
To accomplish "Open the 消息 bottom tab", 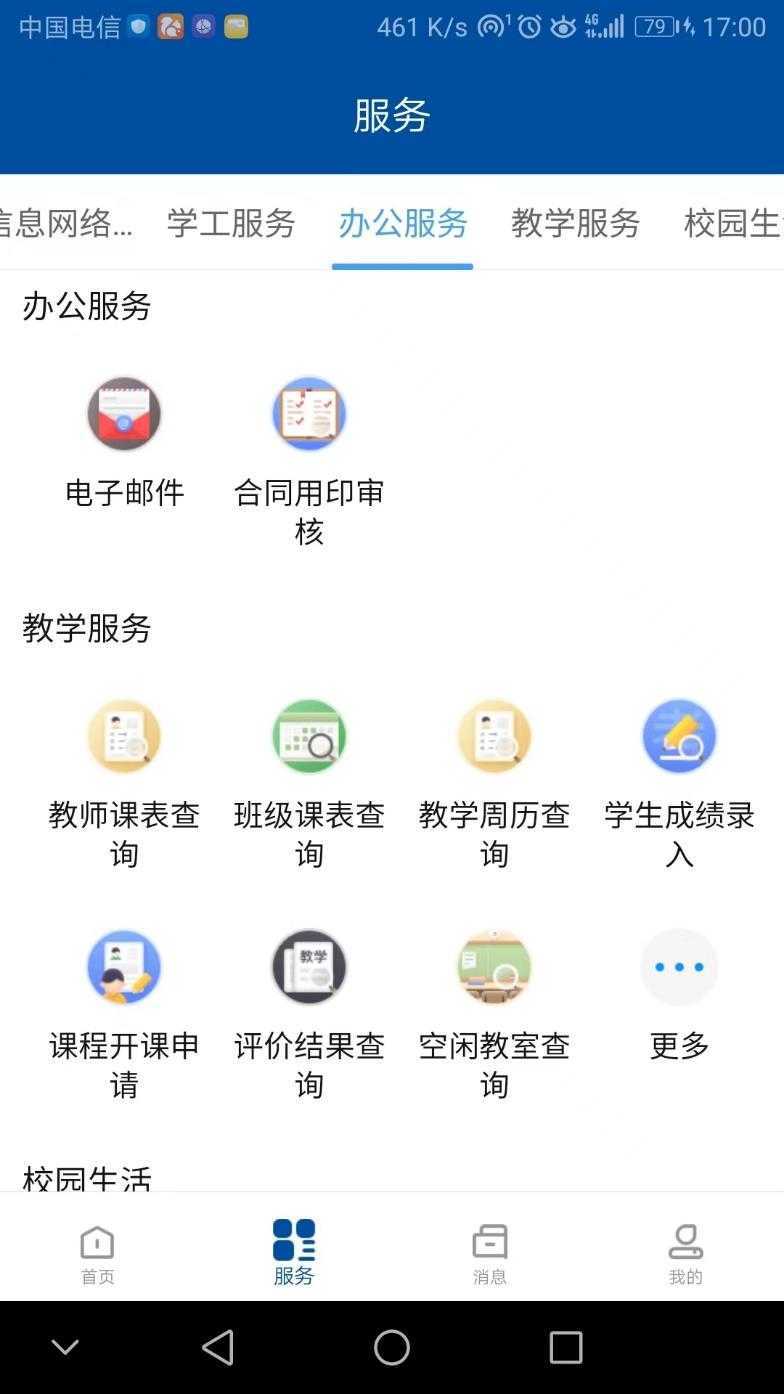I will [x=490, y=1254].
